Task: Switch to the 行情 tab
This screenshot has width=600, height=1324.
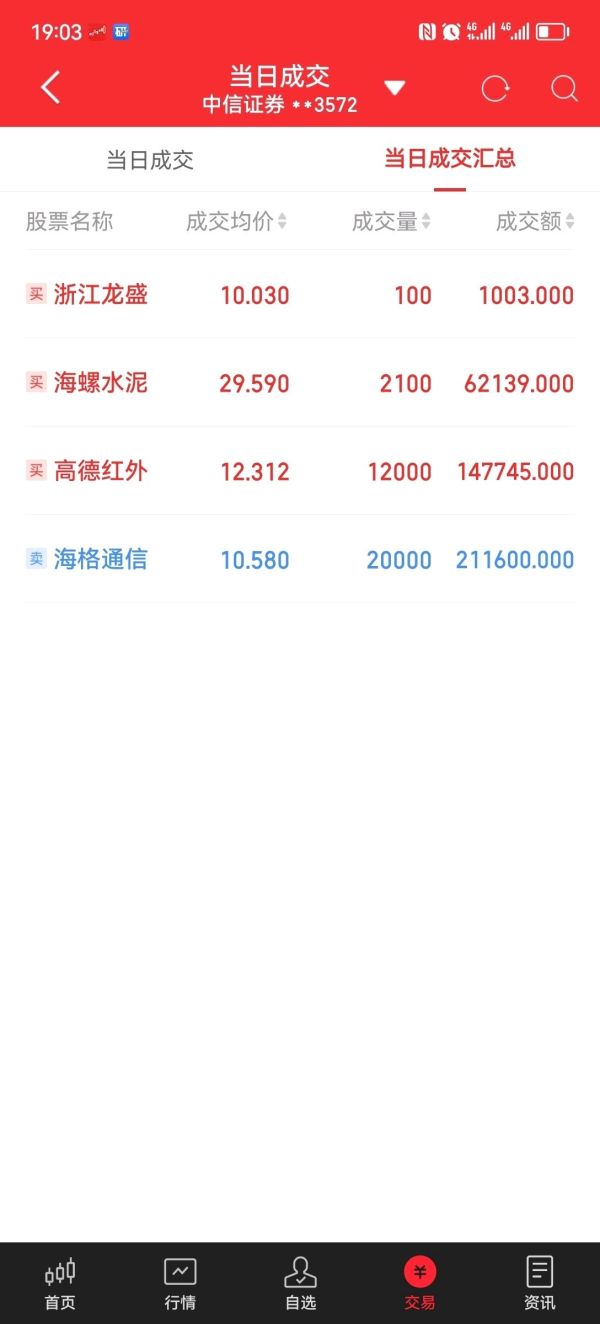Action: click(180, 1284)
